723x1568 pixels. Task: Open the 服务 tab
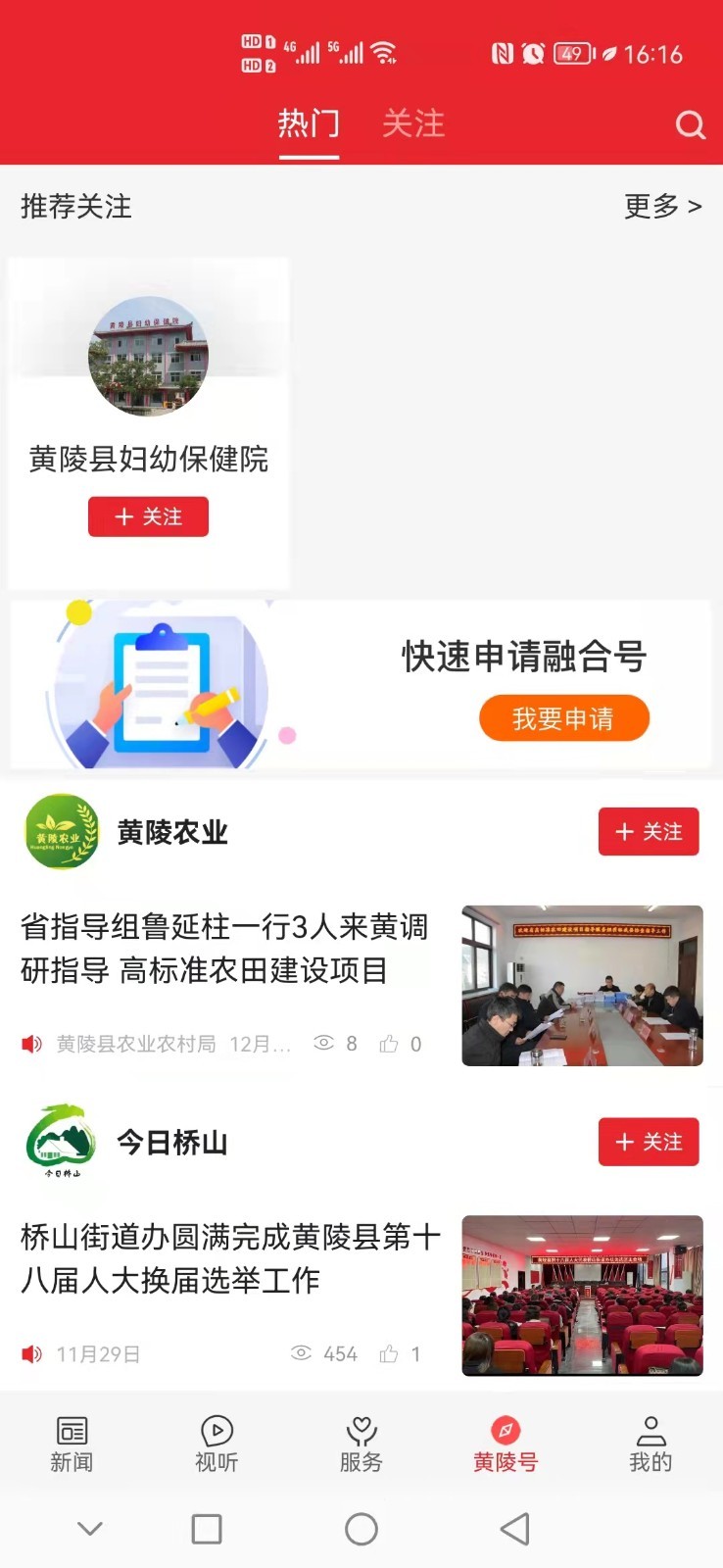point(361,1444)
